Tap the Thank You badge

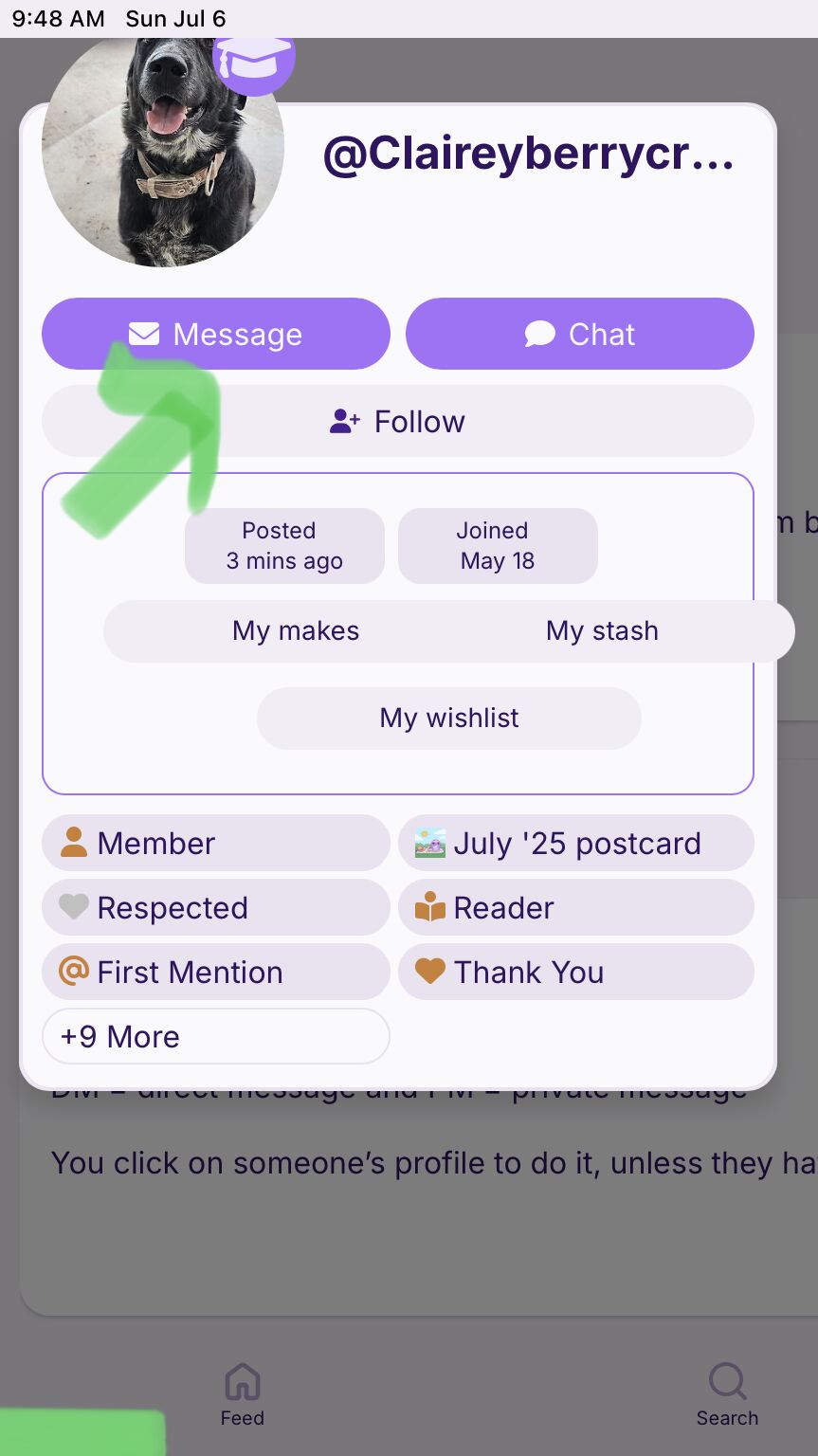tap(576, 972)
